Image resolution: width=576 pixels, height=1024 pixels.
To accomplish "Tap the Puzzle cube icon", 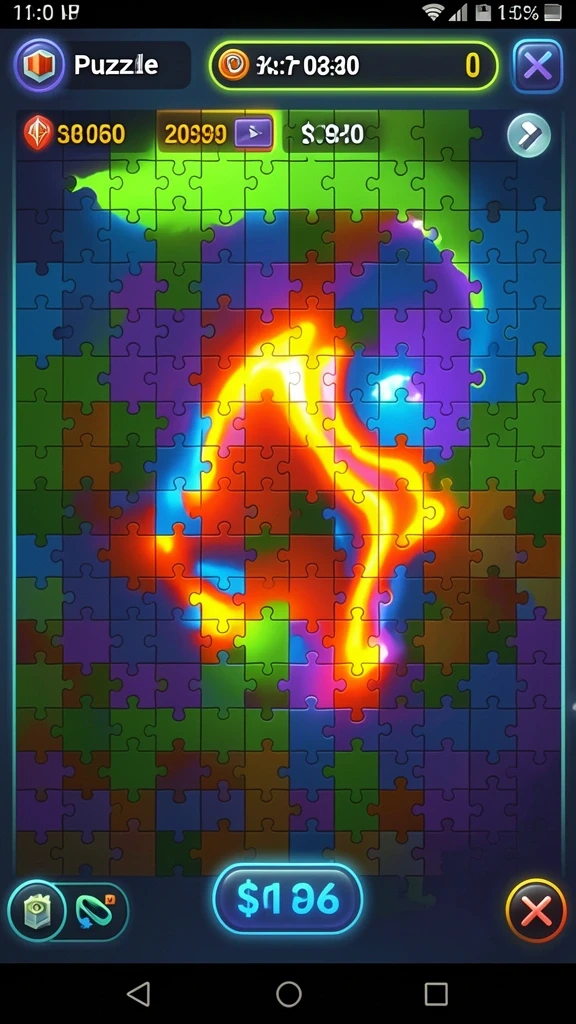I will point(40,66).
